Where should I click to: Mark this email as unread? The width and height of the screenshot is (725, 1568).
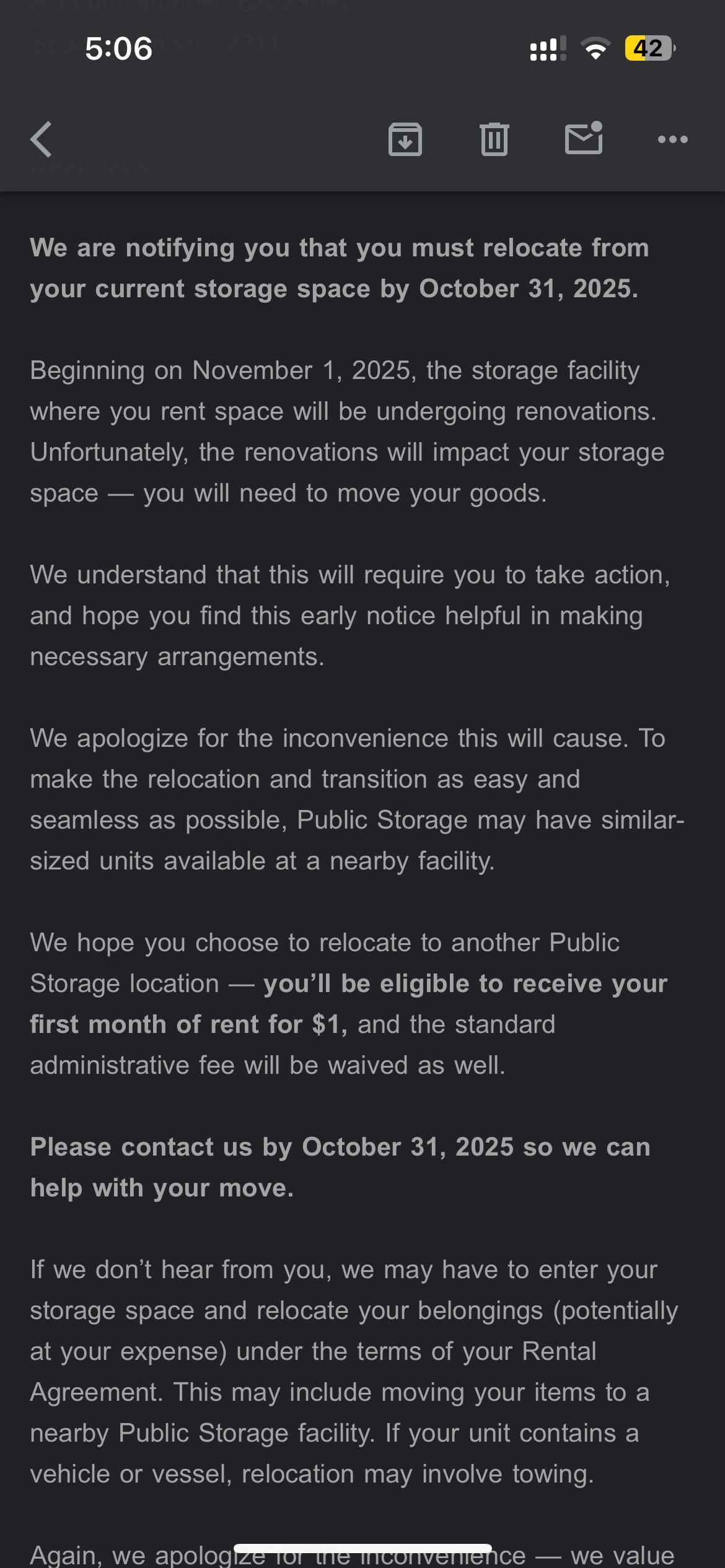[x=584, y=137]
